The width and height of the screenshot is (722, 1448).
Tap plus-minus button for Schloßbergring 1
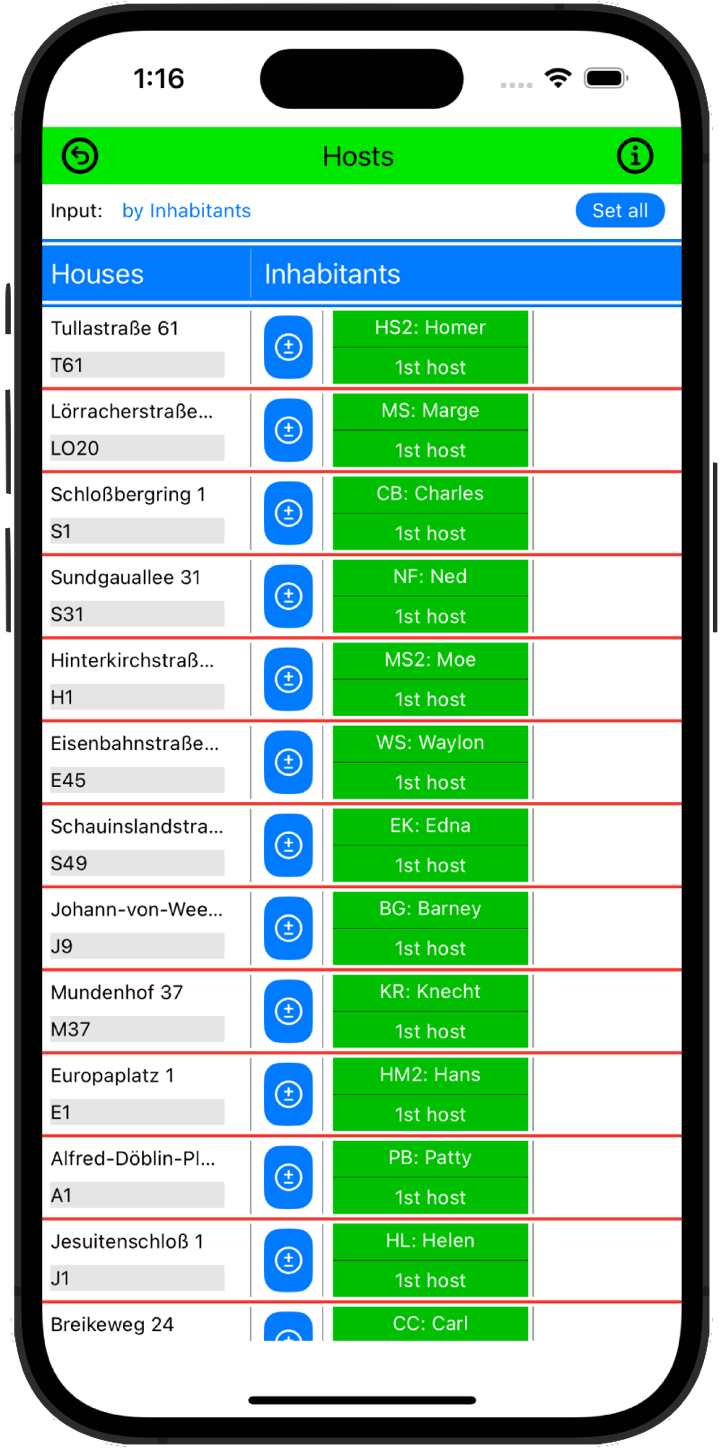tap(288, 513)
